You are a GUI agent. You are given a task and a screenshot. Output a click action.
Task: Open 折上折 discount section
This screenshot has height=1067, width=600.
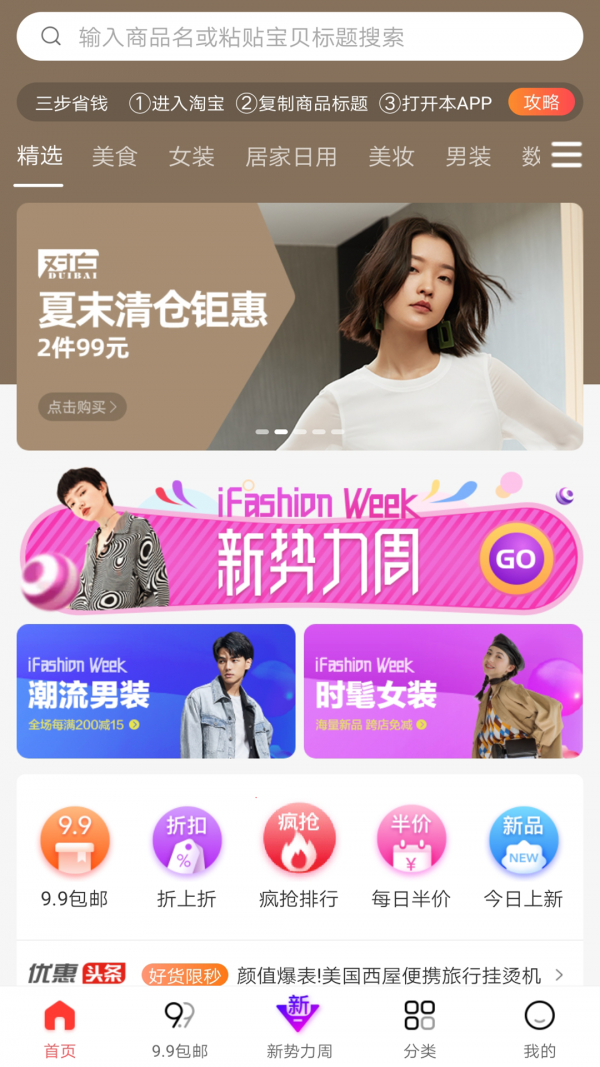(187, 857)
